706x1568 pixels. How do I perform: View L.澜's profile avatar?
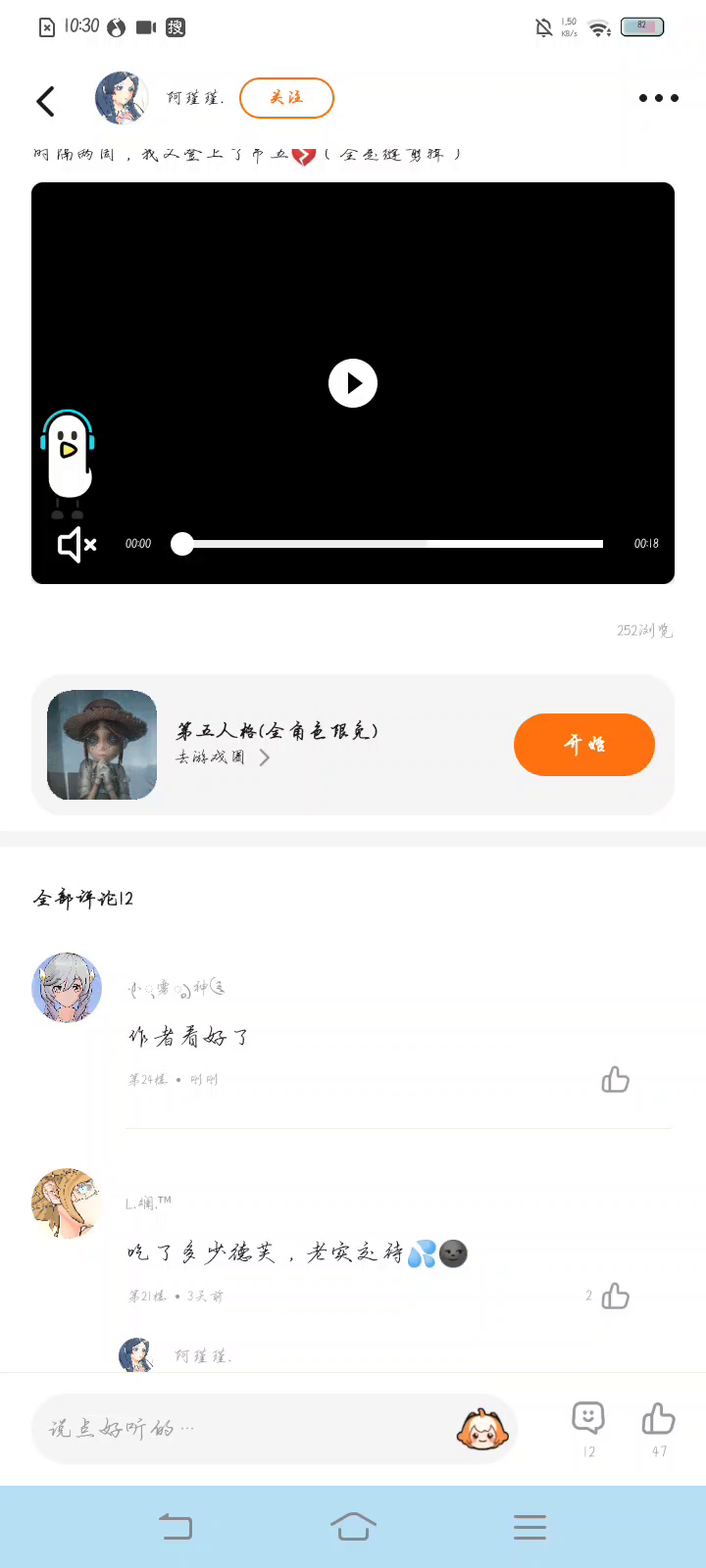(67, 1203)
